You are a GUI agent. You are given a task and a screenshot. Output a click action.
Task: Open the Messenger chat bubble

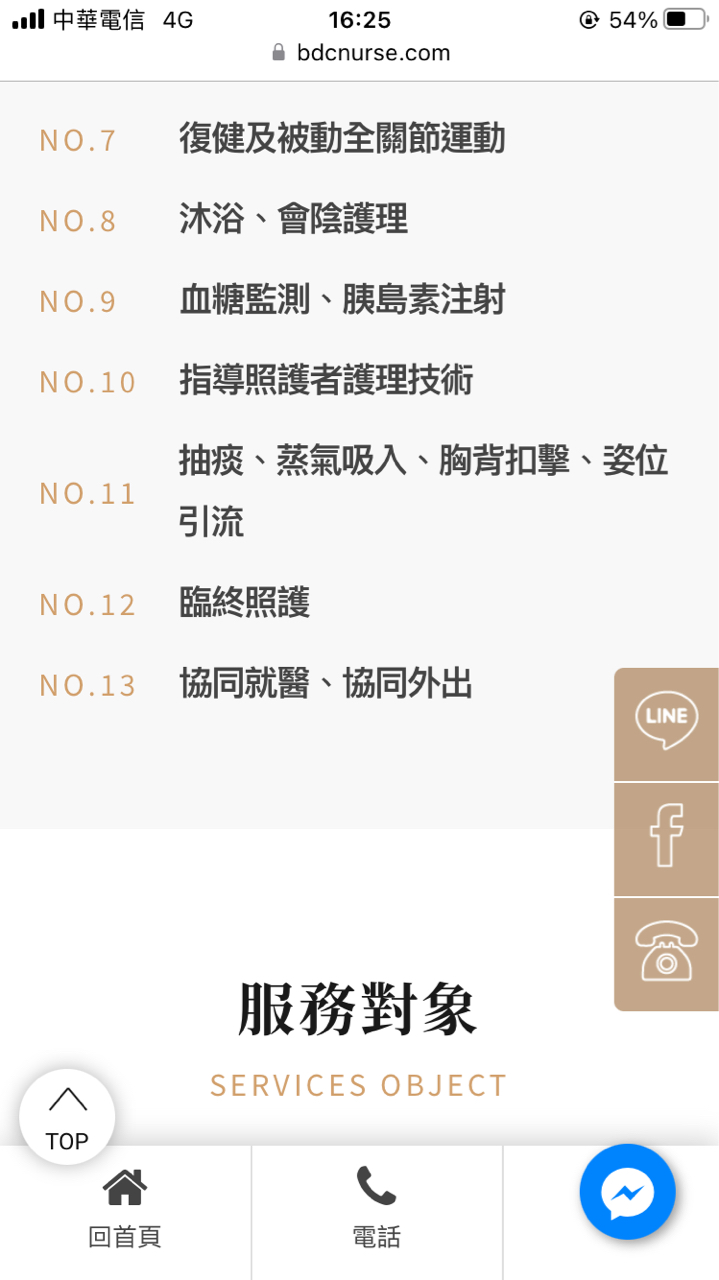tap(627, 1192)
